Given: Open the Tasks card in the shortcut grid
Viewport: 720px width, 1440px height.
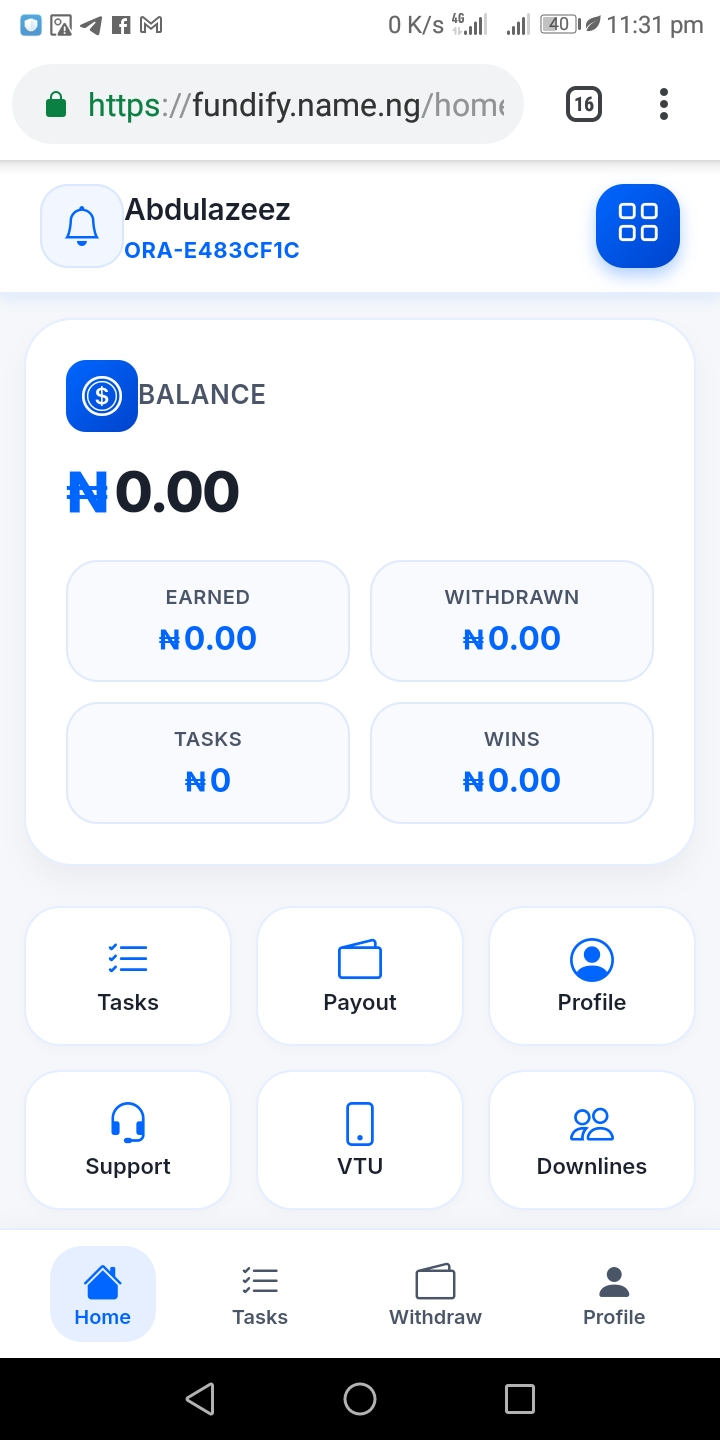Looking at the screenshot, I should click(128, 976).
